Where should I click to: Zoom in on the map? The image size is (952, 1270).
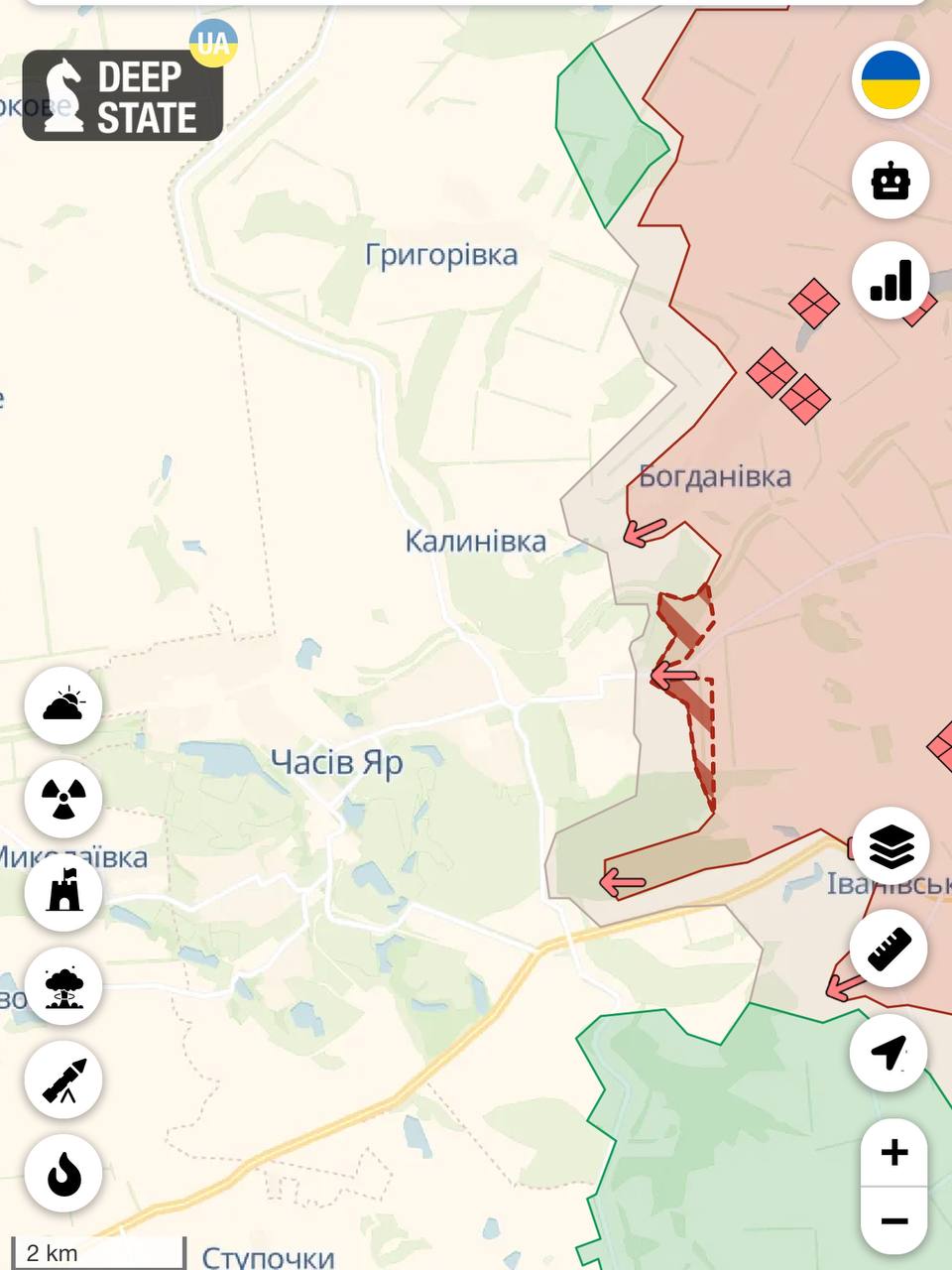click(893, 1152)
